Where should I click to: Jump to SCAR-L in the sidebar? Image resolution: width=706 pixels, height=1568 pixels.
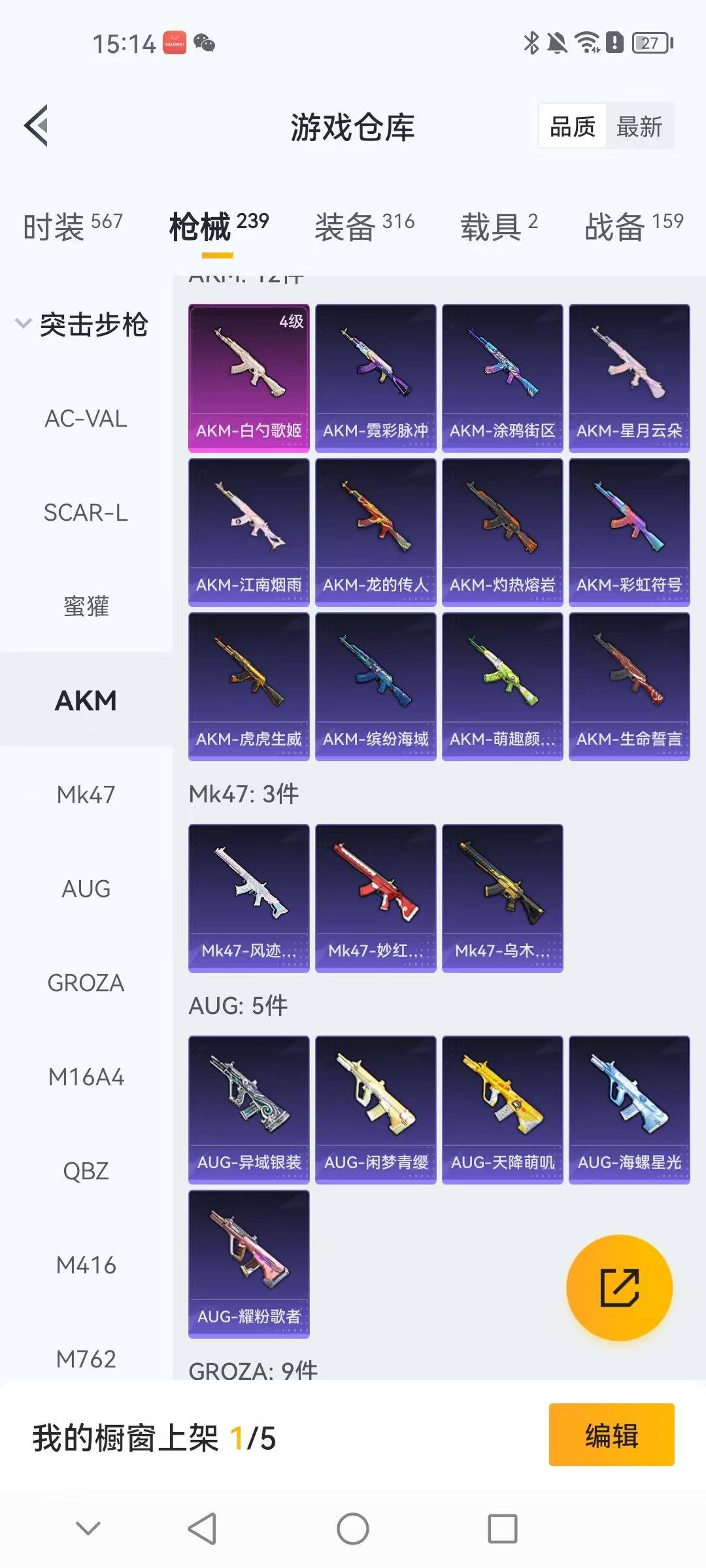tap(86, 513)
